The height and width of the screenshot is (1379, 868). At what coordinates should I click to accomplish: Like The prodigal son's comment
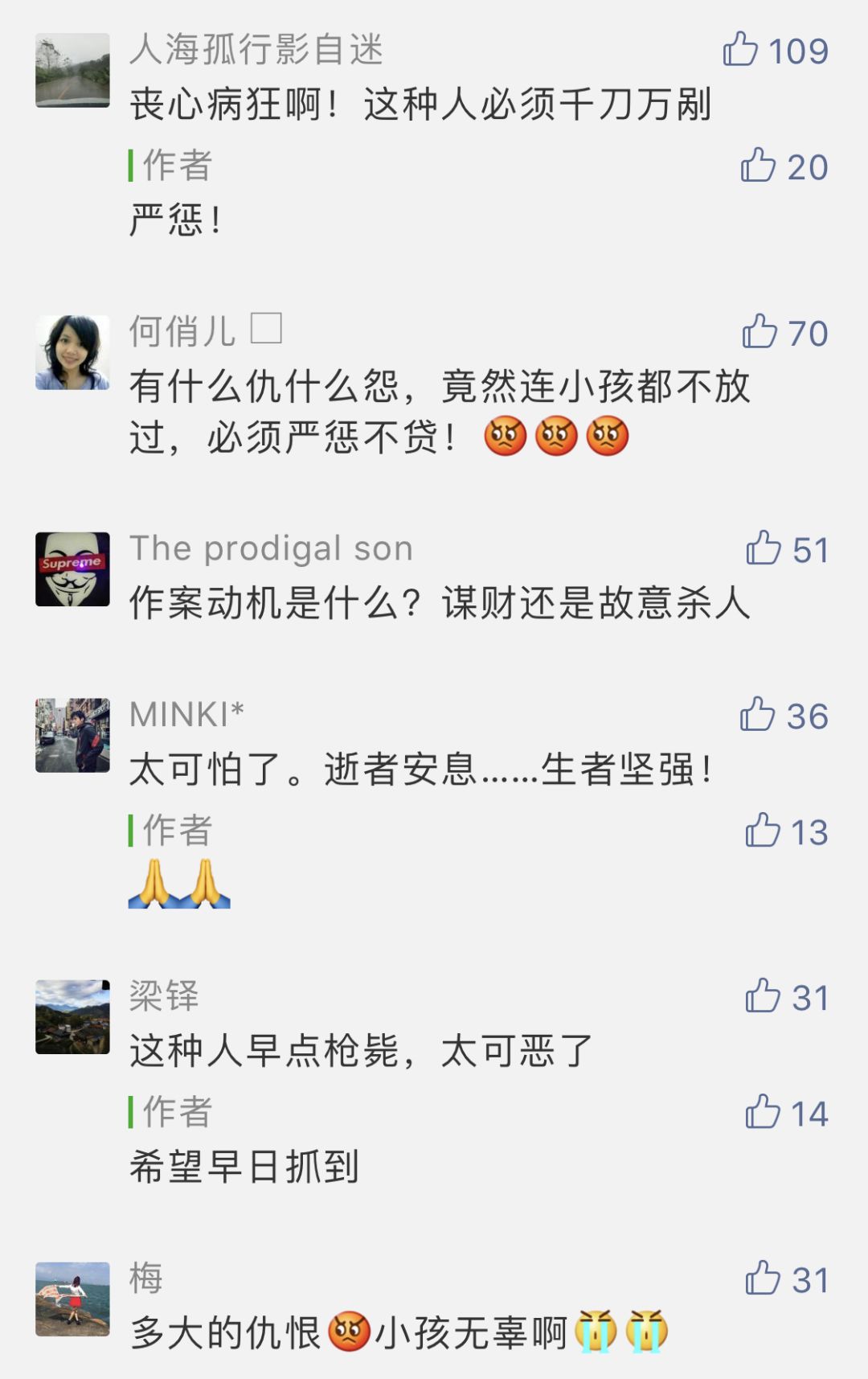(764, 549)
